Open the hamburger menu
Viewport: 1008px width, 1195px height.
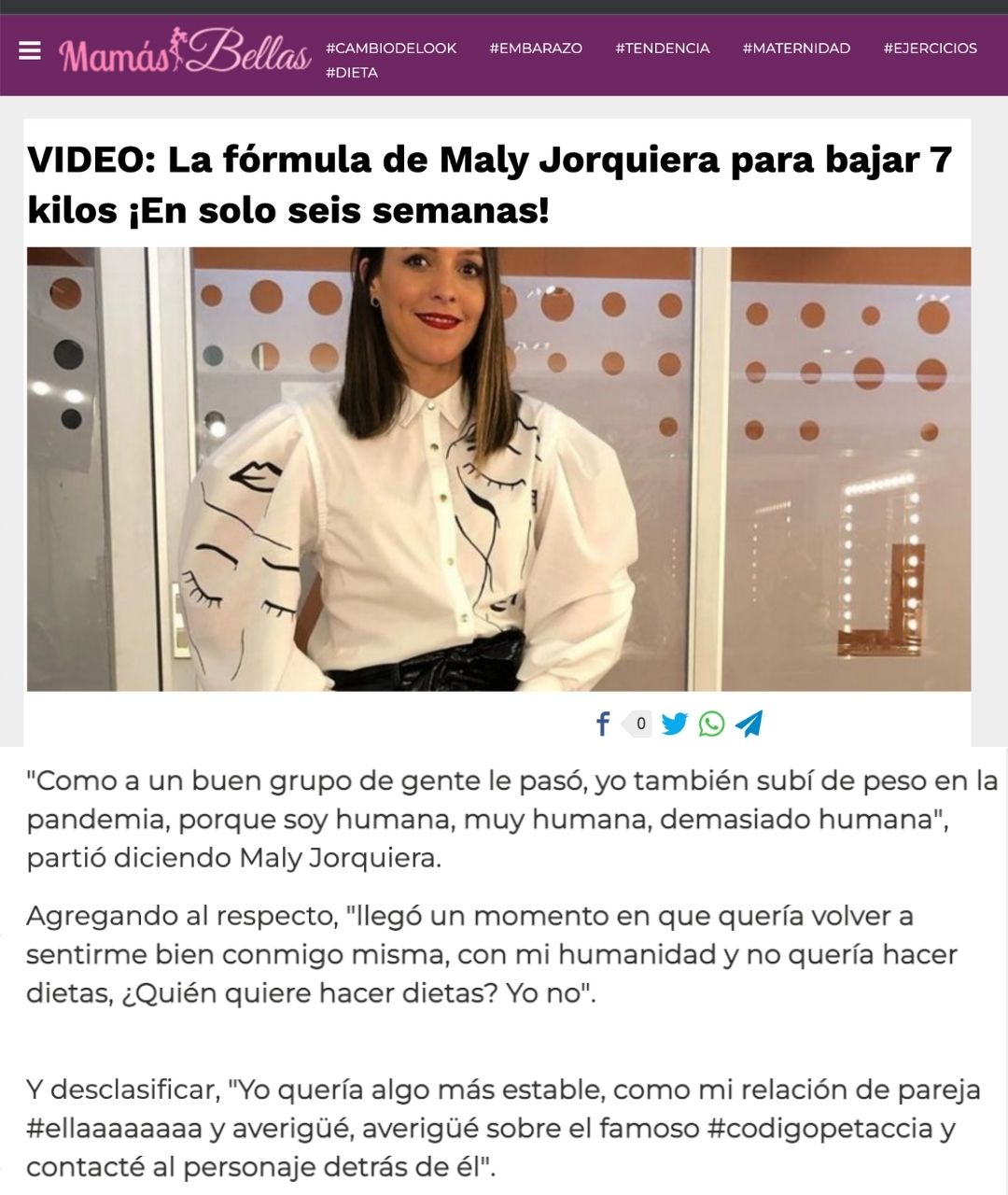tap(30, 50)
